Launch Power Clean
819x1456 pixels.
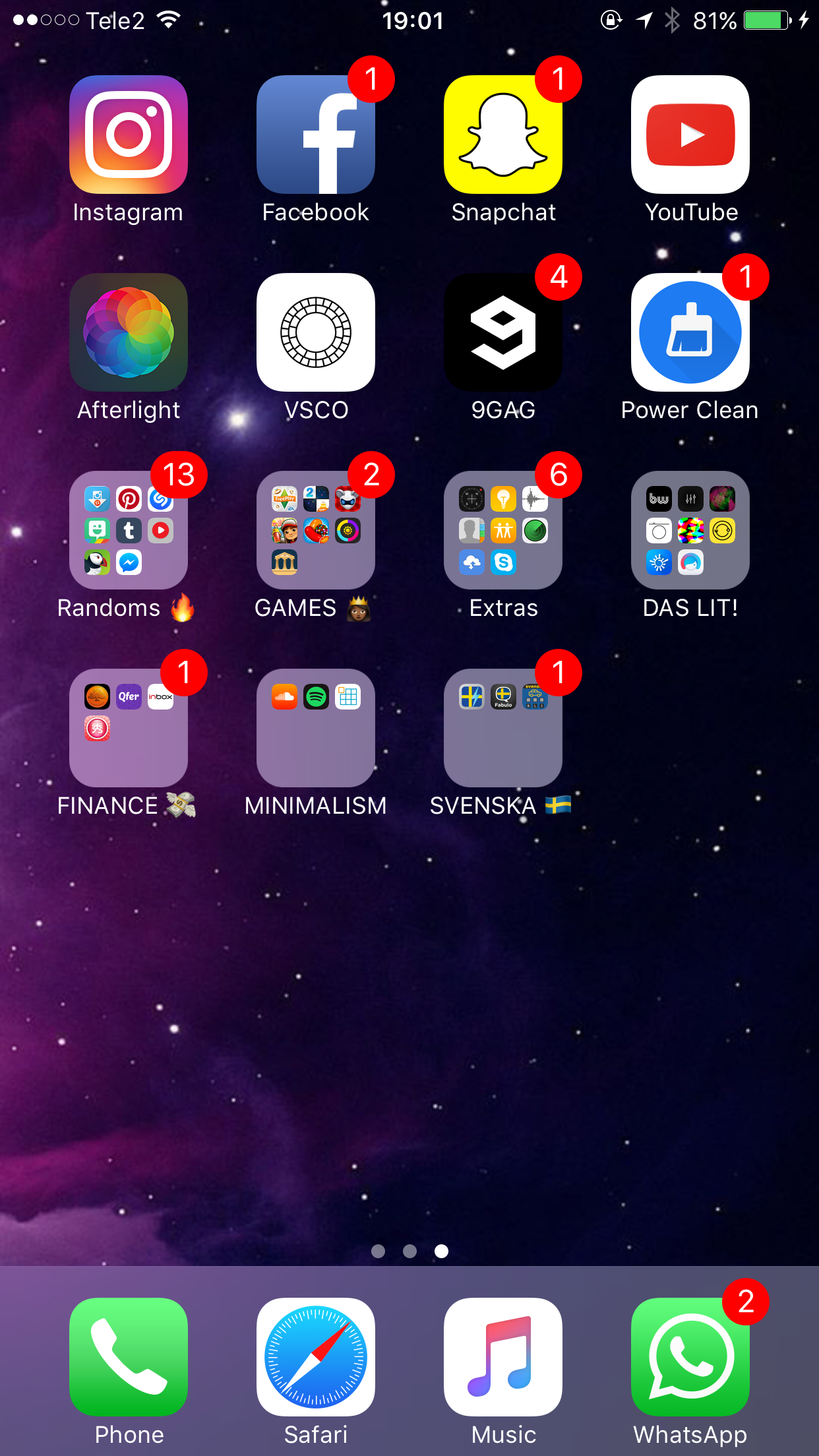click(690, 332)
